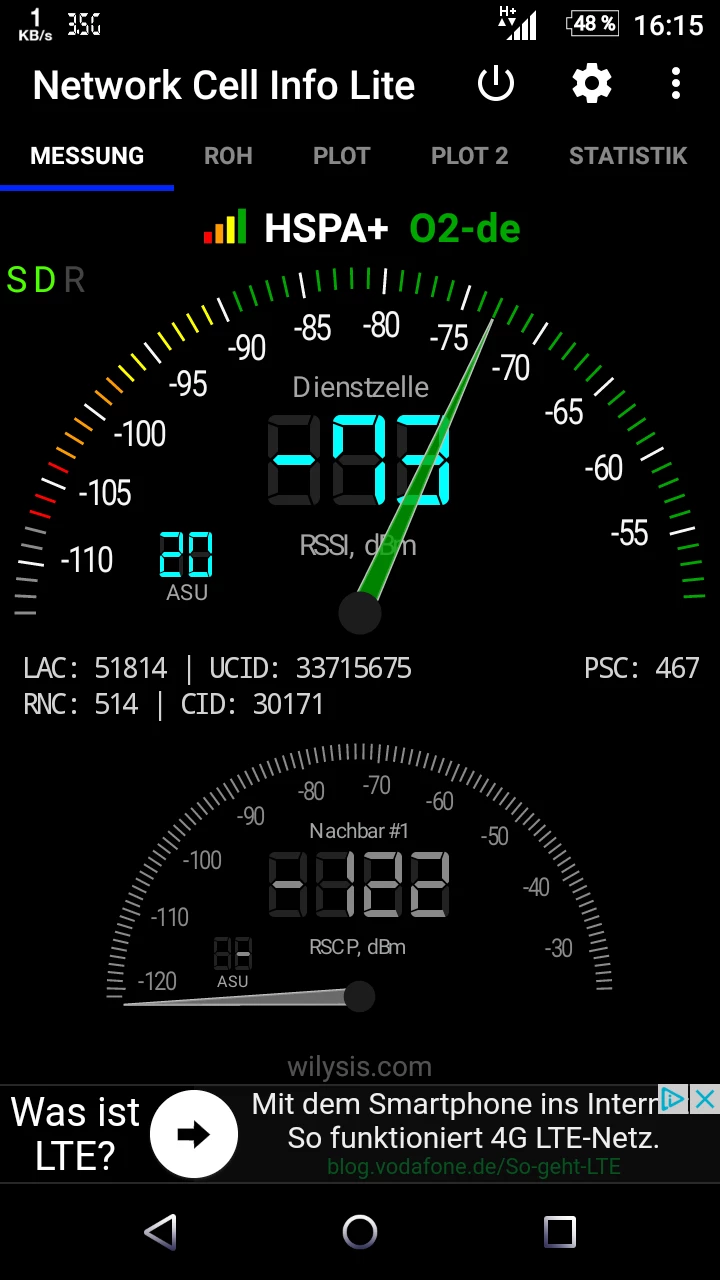
Task: Tap the power icon in the app bar
Action: click(496, 85)
